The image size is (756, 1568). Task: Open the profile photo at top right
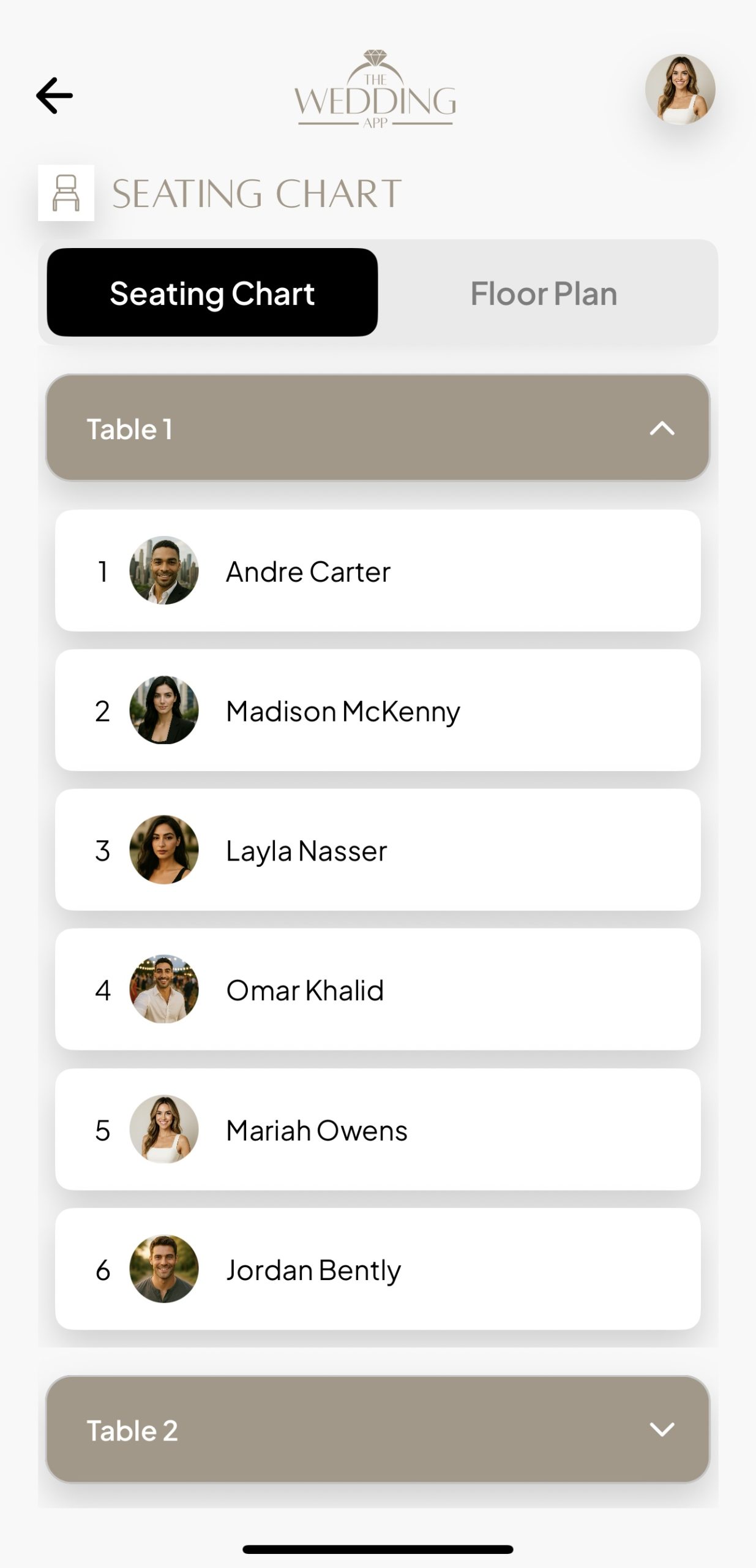[x=680, y=89]
